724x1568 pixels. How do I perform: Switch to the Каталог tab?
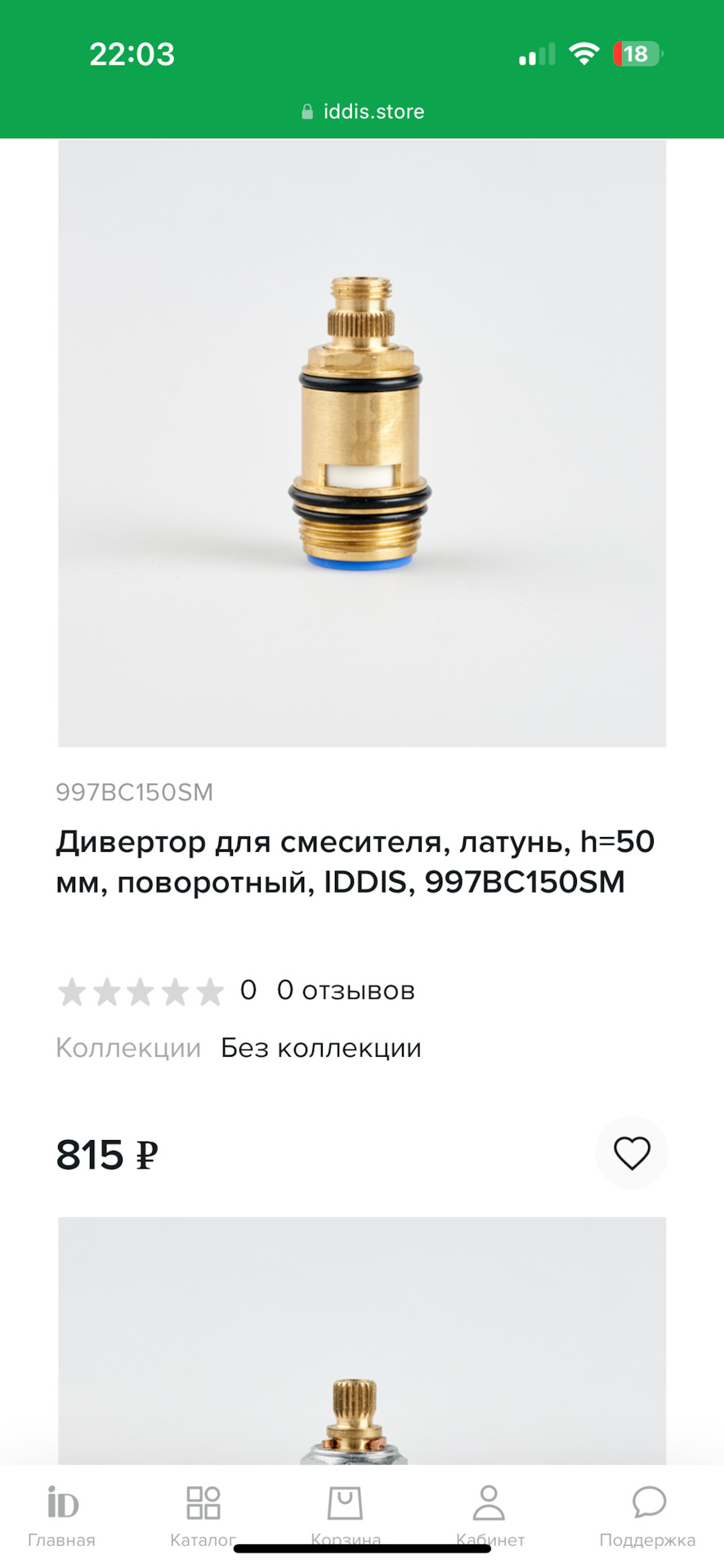pyautogui.click(x=203, y=1516)
